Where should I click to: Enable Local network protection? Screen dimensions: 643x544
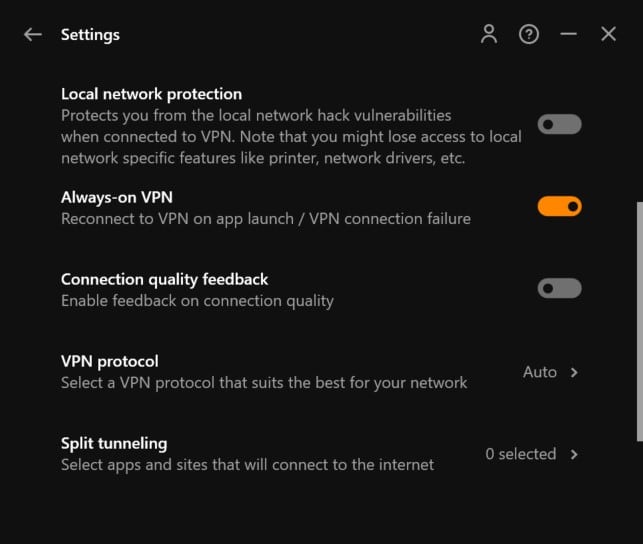(559, 125)
